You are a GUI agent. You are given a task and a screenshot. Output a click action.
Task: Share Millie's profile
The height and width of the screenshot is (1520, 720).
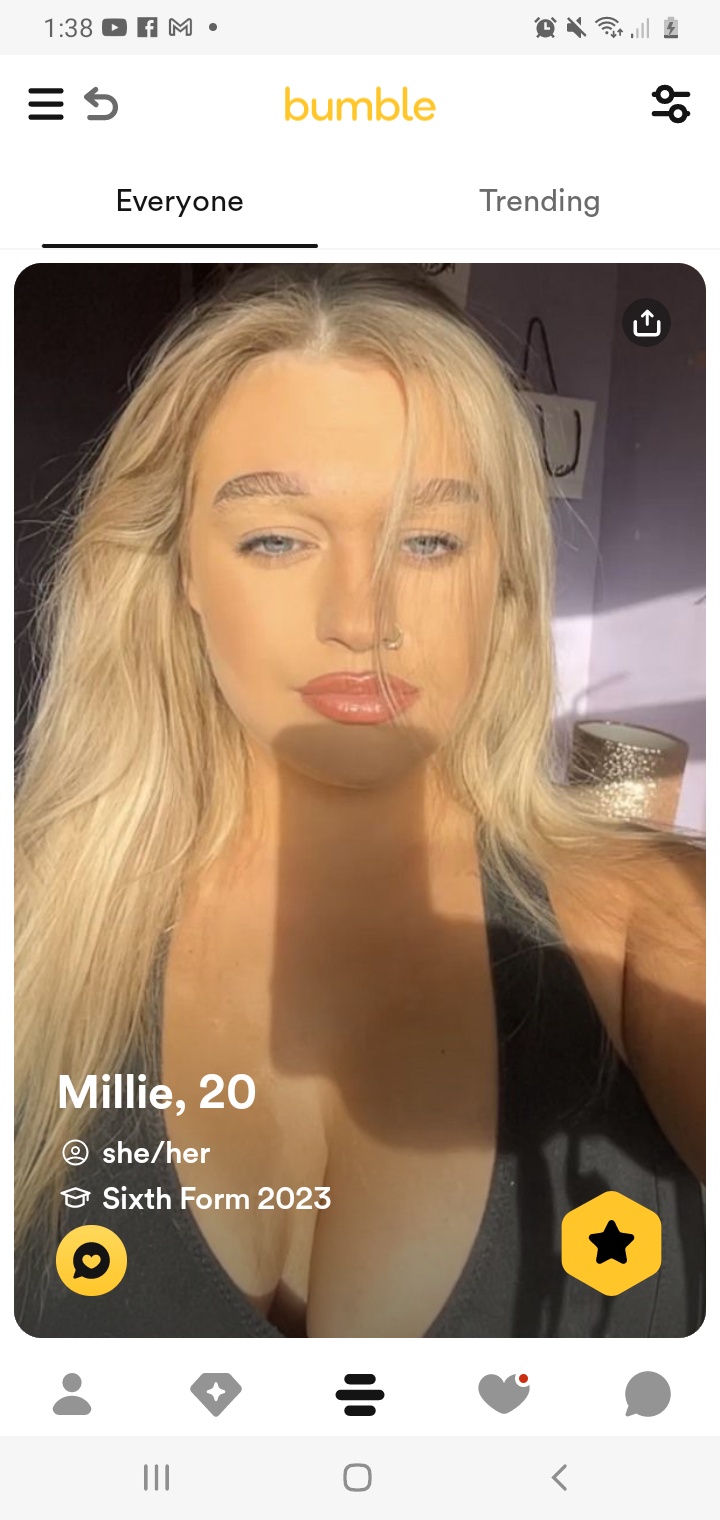click(647, 323)
